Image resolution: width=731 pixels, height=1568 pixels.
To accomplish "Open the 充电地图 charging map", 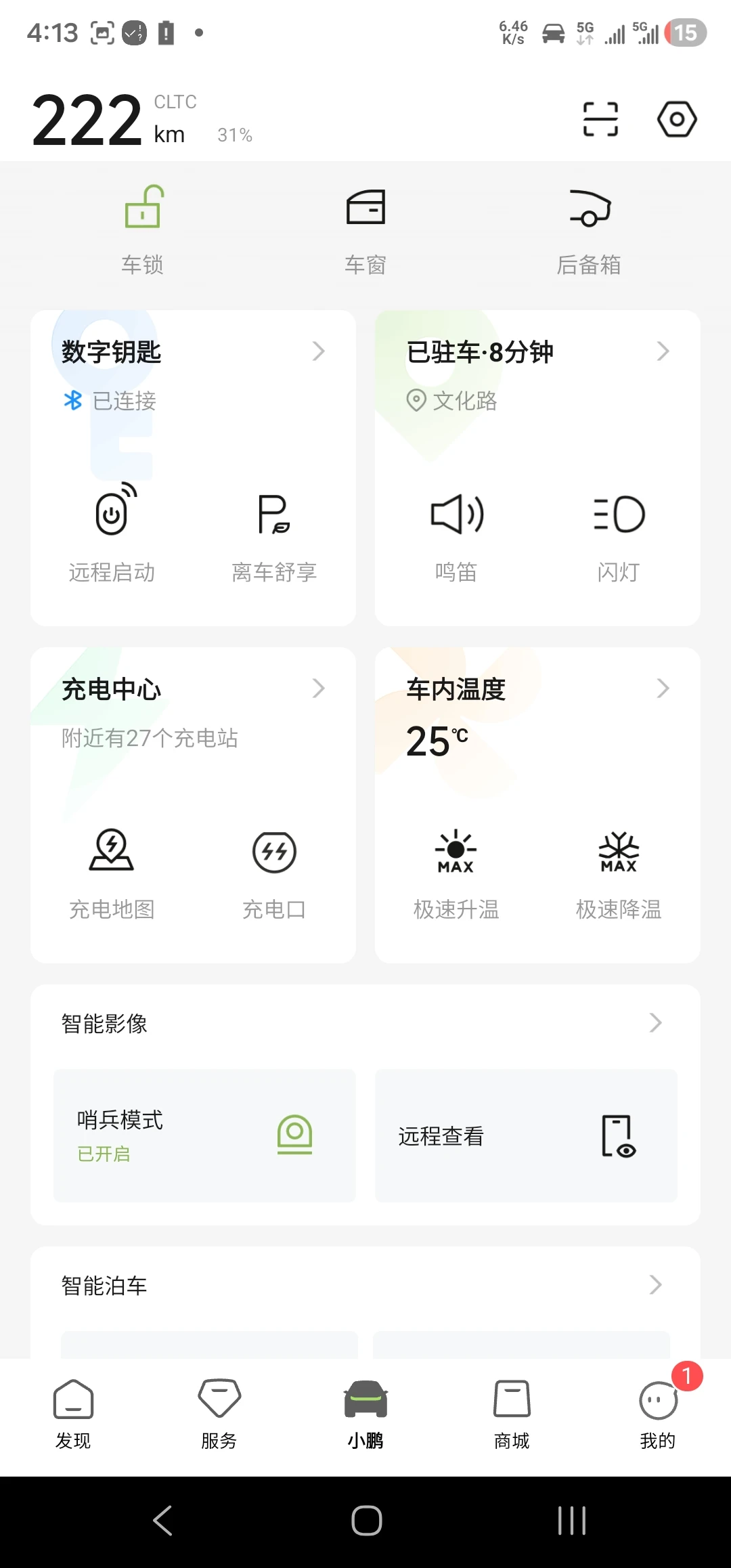I will 112,870.
